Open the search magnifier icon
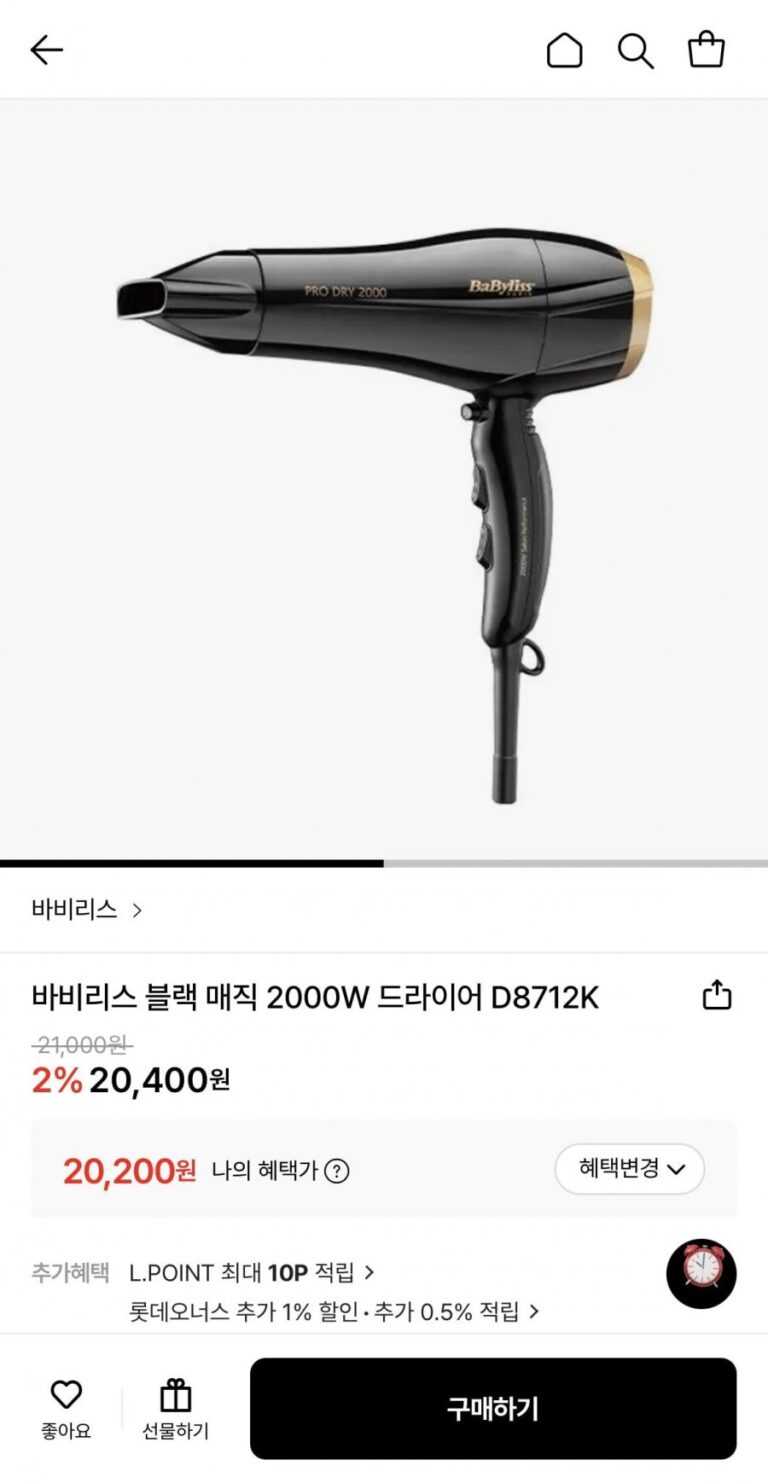Image resolution: width=768 pixels, height=1483 pixels. click(635, 50)
